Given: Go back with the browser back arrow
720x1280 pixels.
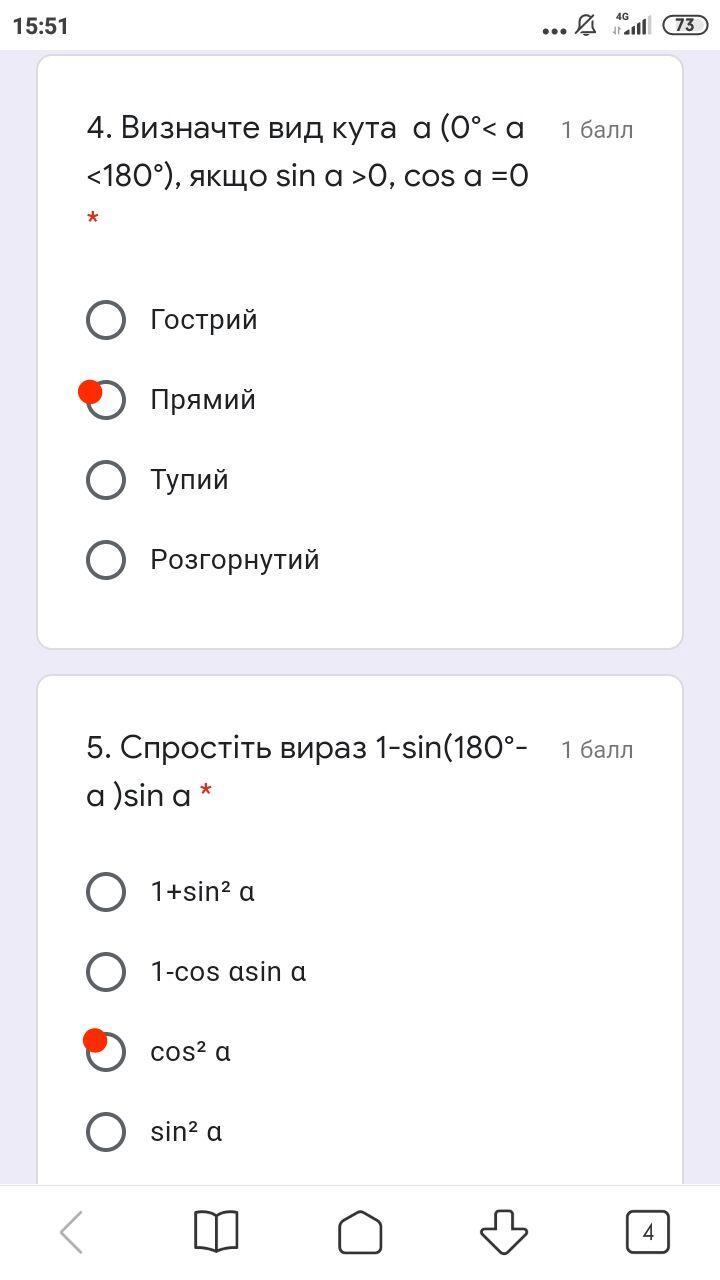Looking at the screenshot, I should (72, 1232).
